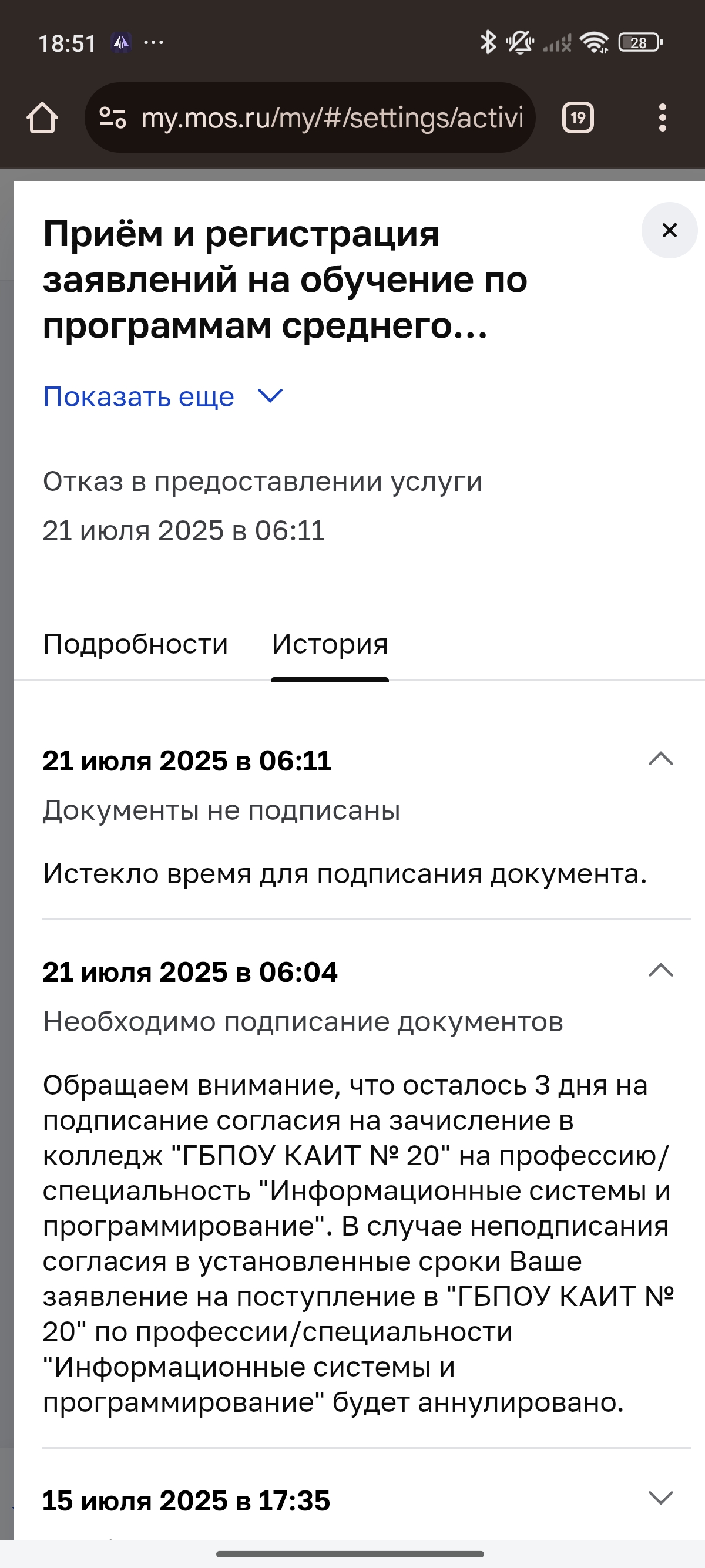The height and width of the screenshot is (1568, 705).
Task: Open the browser overflow menu
Action: (x=662, y=117)
